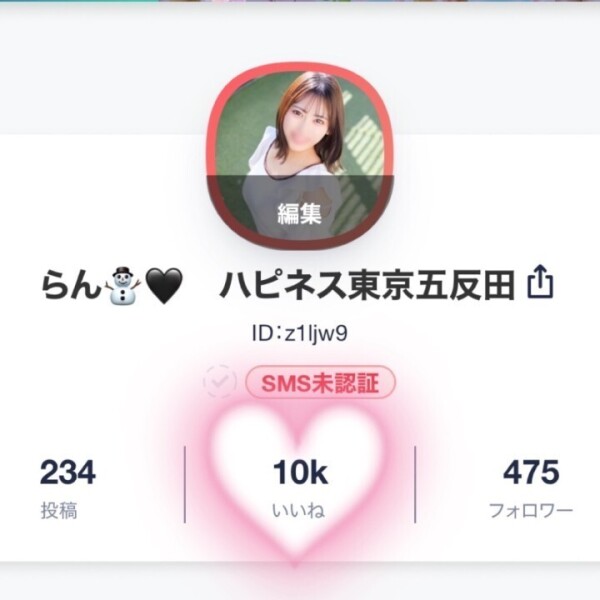This screenshot has width=600, height=600.
Task: View the 234 投稿
Action: 68,487
